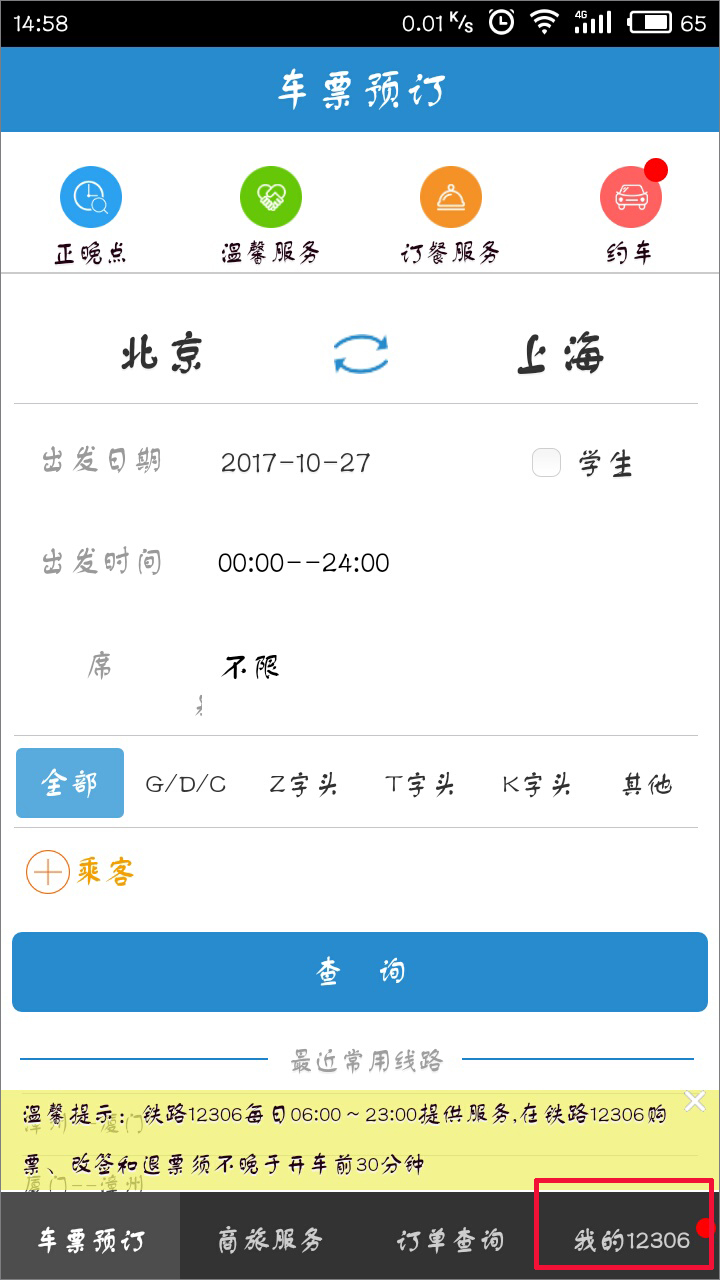Select the G/D/C train type filter

(x=184, y=784)
